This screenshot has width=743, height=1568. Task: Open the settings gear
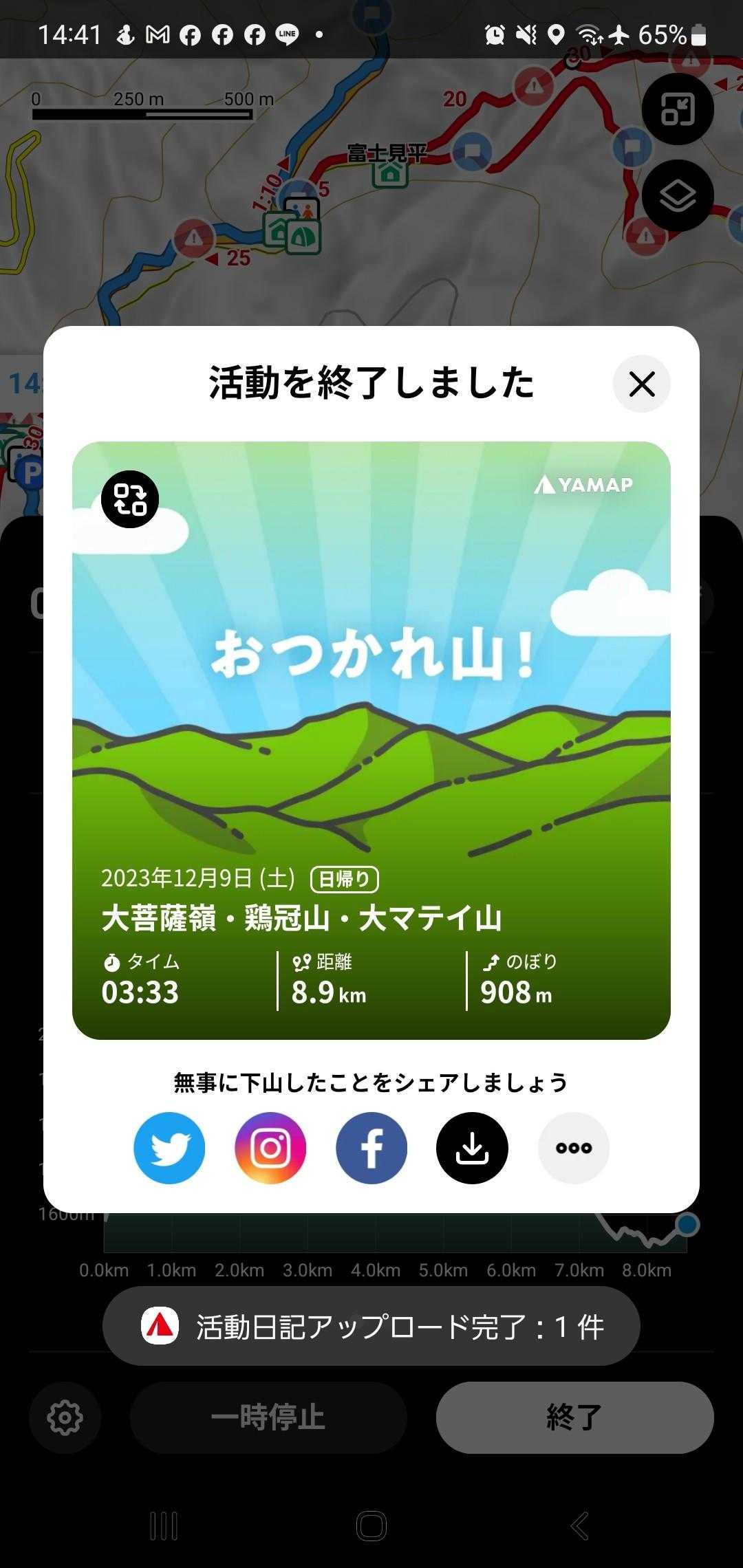point(65,1417)
